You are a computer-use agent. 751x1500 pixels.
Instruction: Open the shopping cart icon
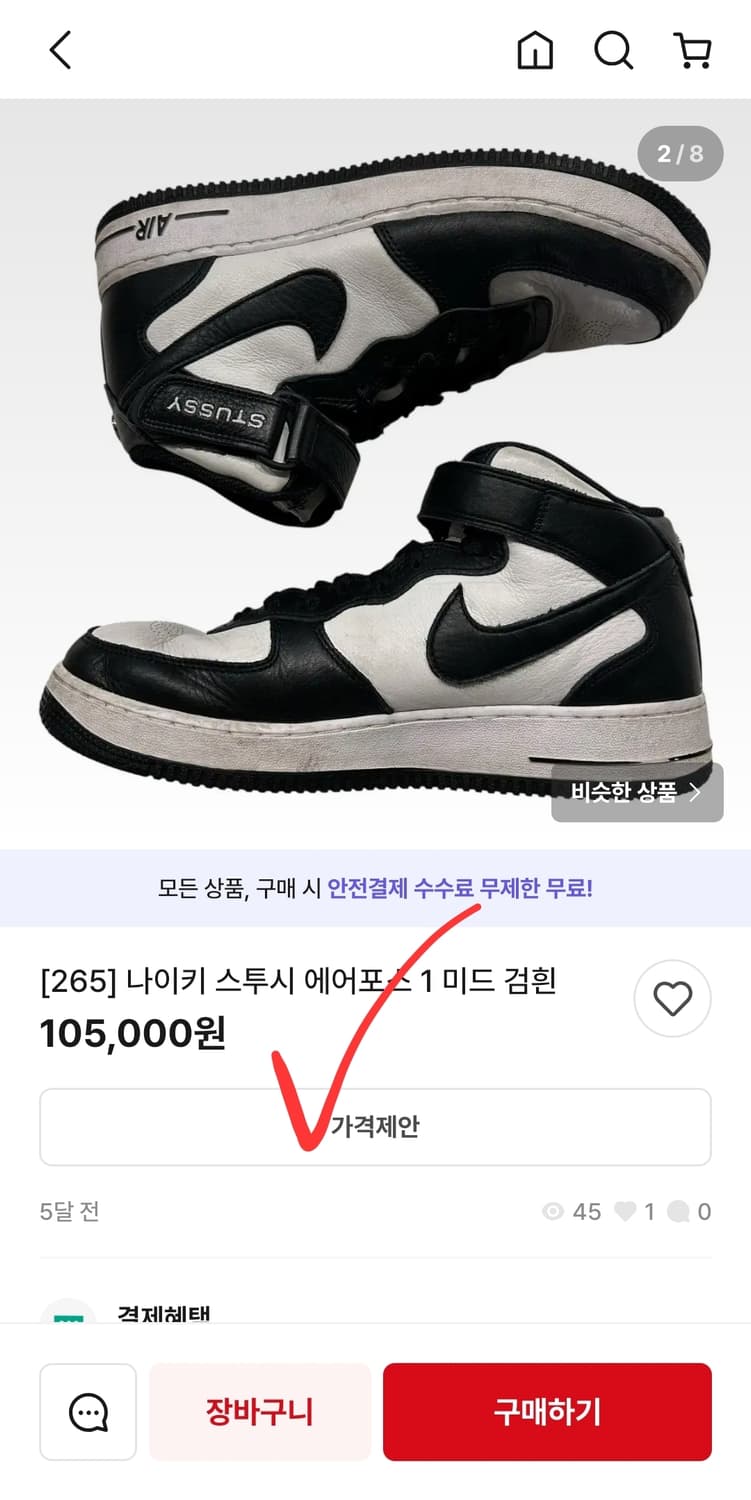(693, 50)
